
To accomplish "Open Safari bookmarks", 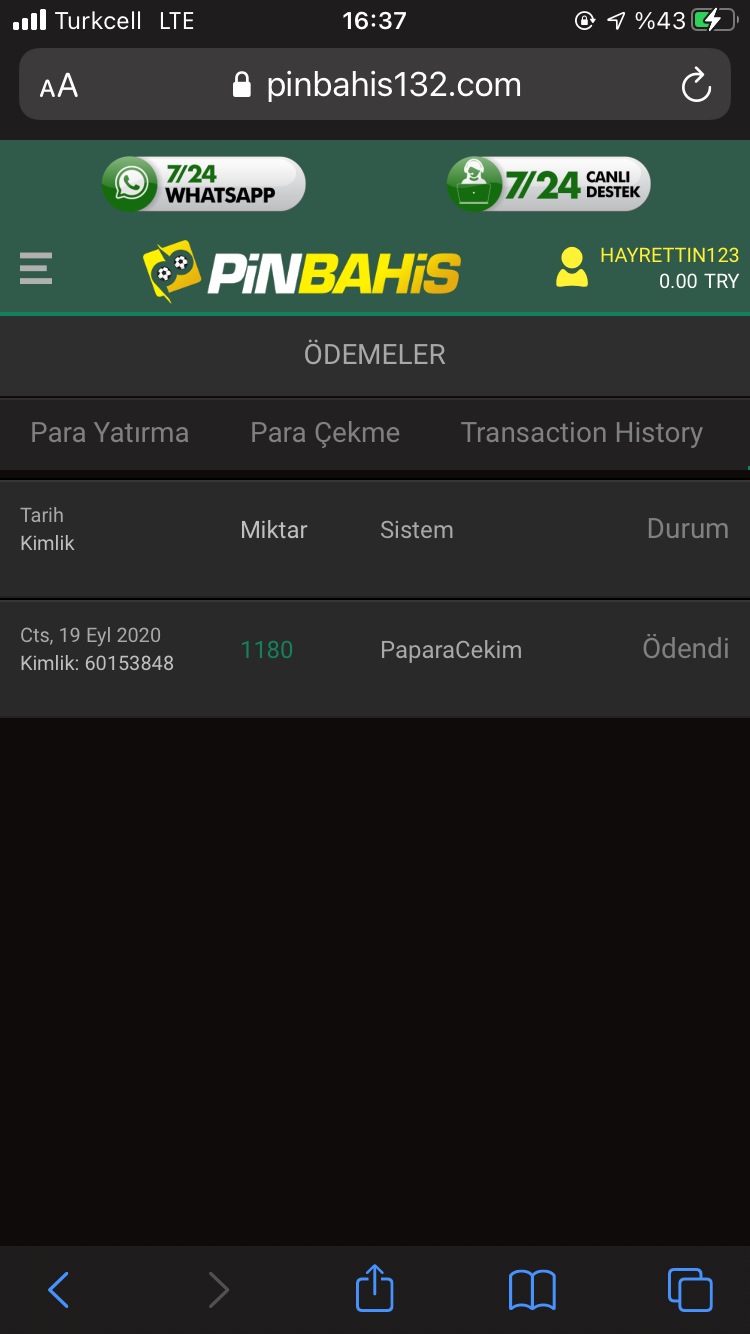I will click(532, 1289).
